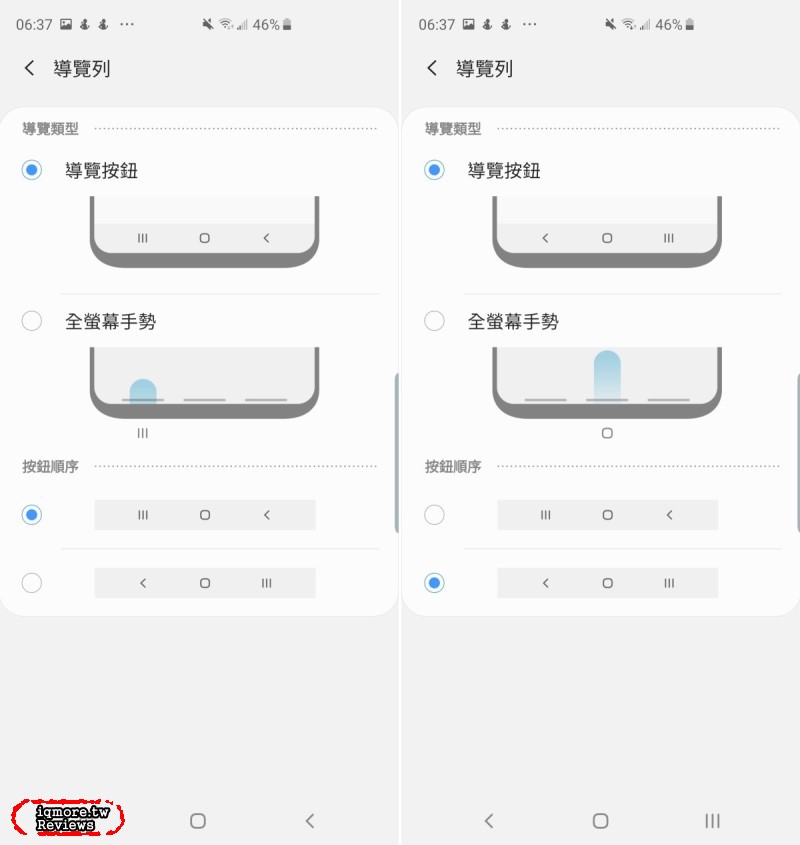Tap the gesture navigation preview image
The image size is (800, 845).
click(203, 385)
